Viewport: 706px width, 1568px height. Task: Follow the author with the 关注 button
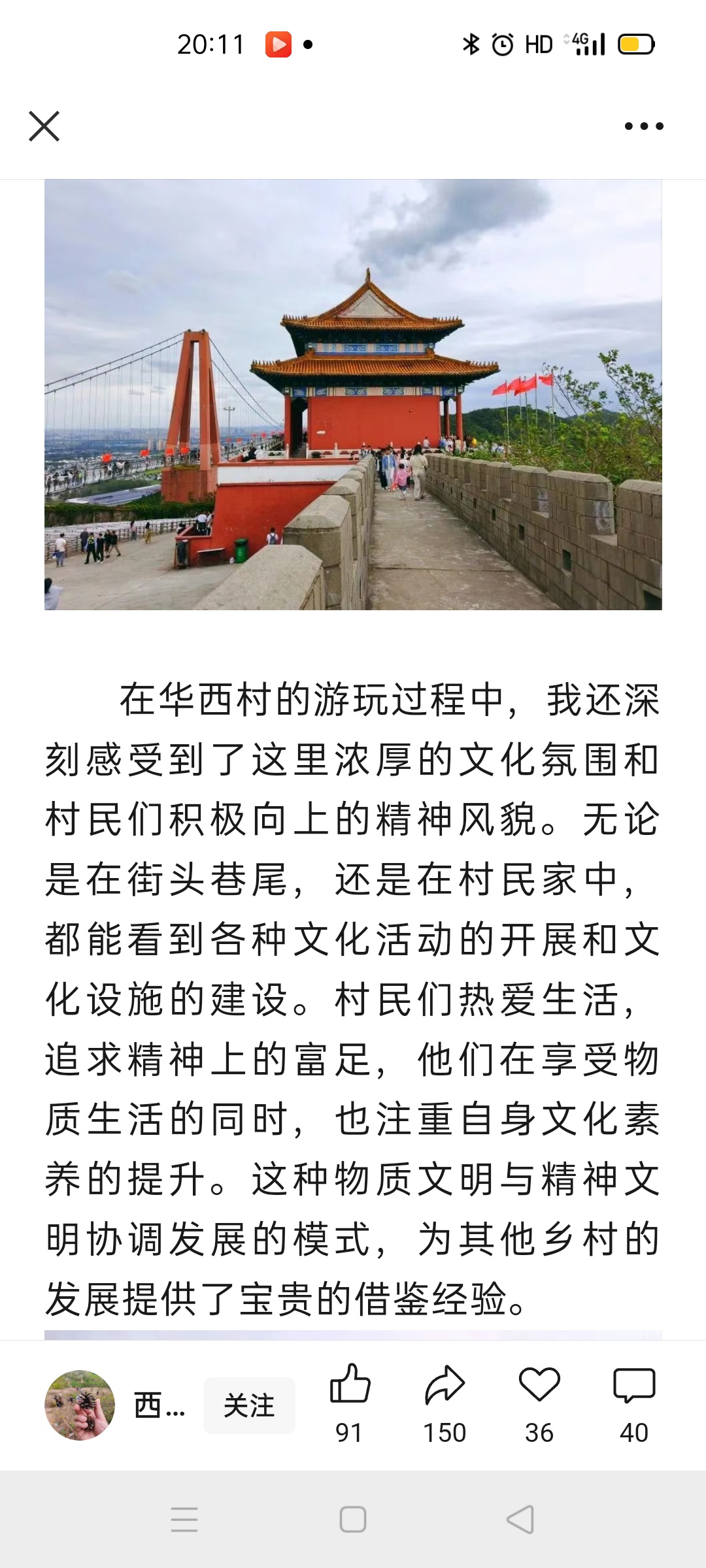[x=249, y=1405]
